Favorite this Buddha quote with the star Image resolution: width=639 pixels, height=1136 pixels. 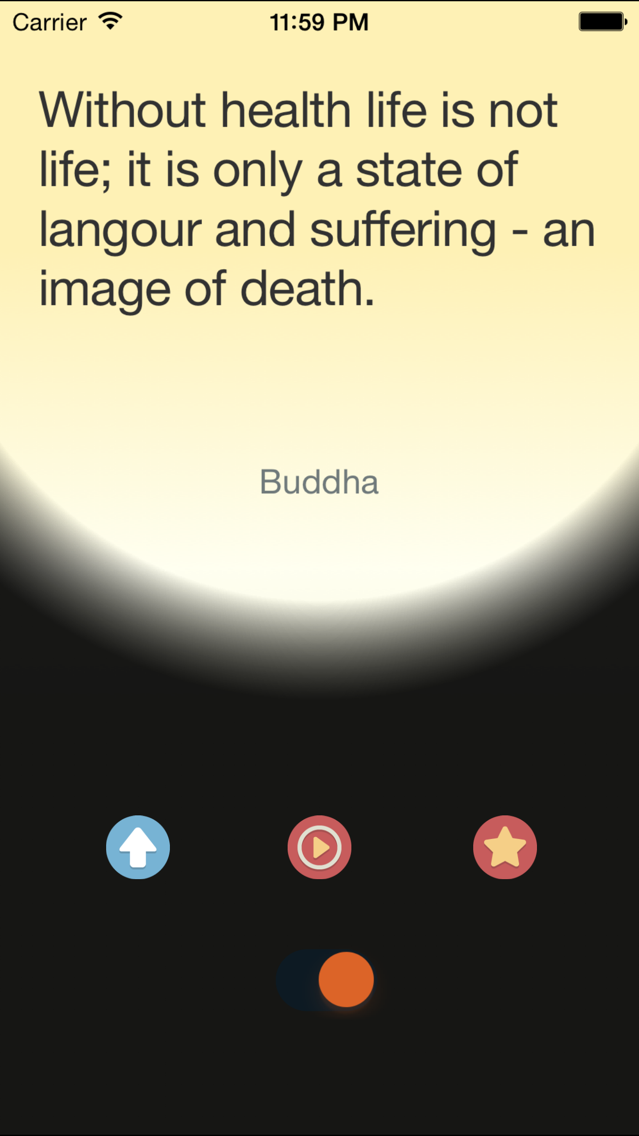click(505, 847)
